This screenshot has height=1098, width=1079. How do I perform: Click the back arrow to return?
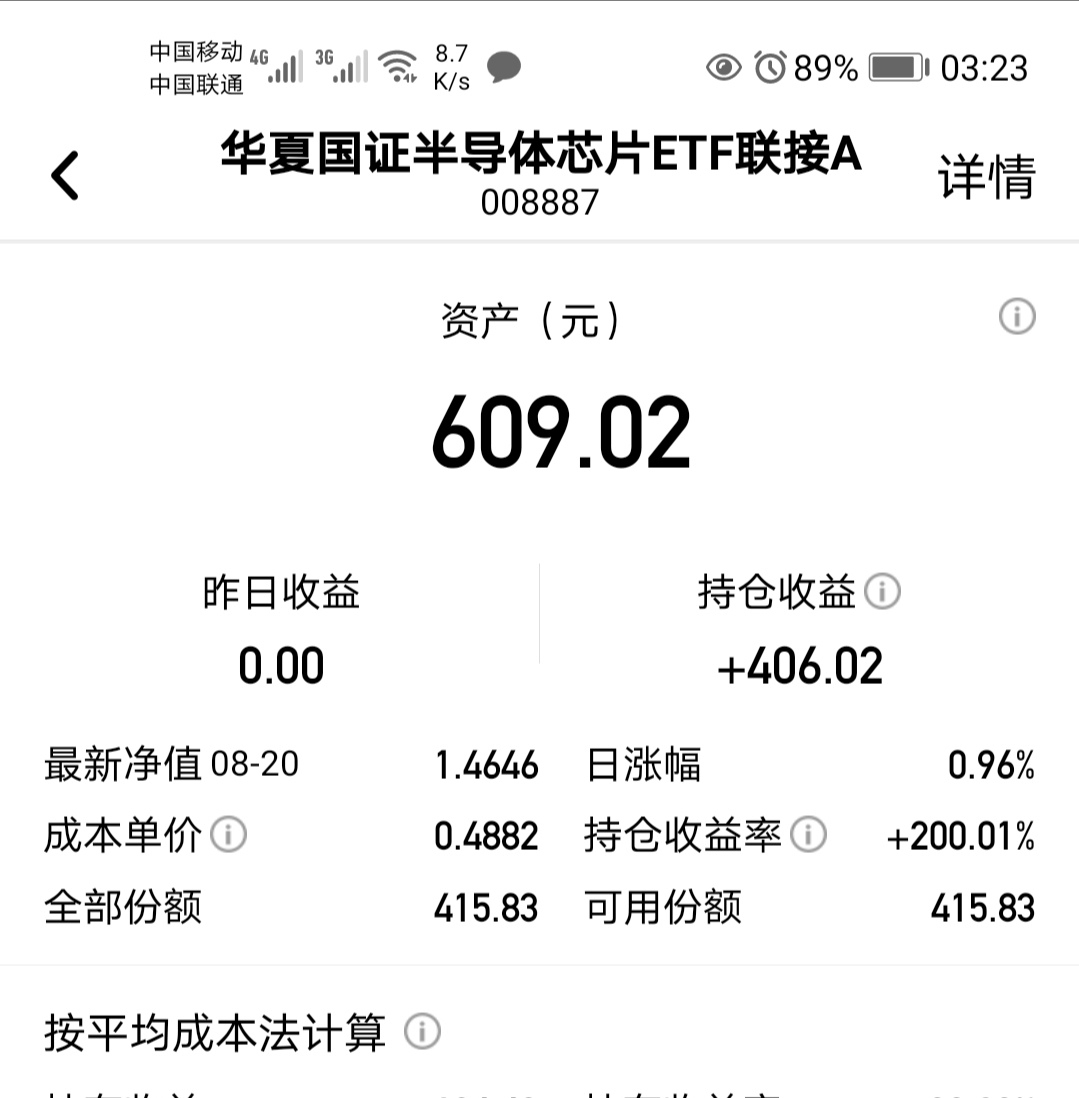[x=63, y=174]
